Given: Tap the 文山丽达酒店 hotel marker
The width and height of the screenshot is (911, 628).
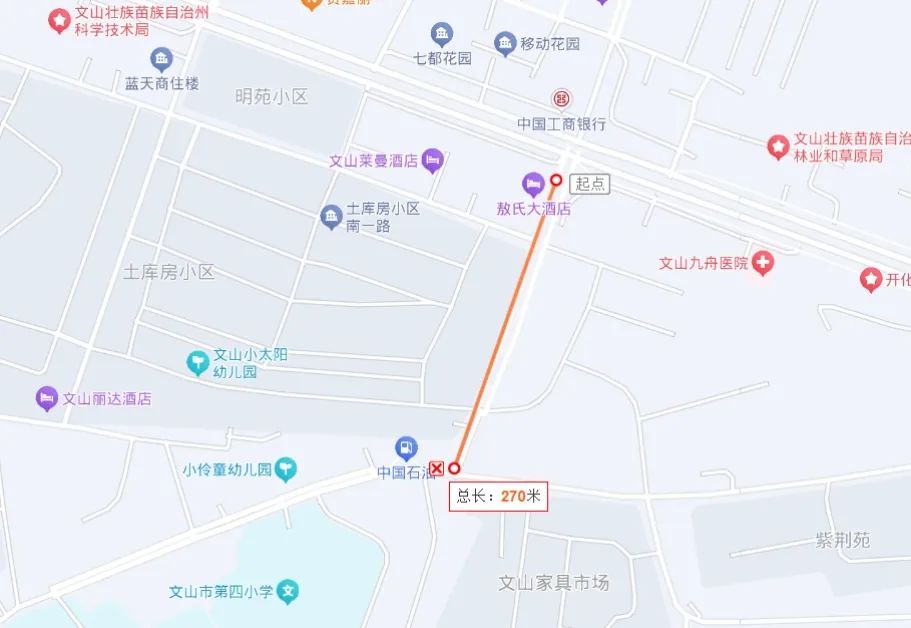Looking at the screenshot, I should click(46, 398).
